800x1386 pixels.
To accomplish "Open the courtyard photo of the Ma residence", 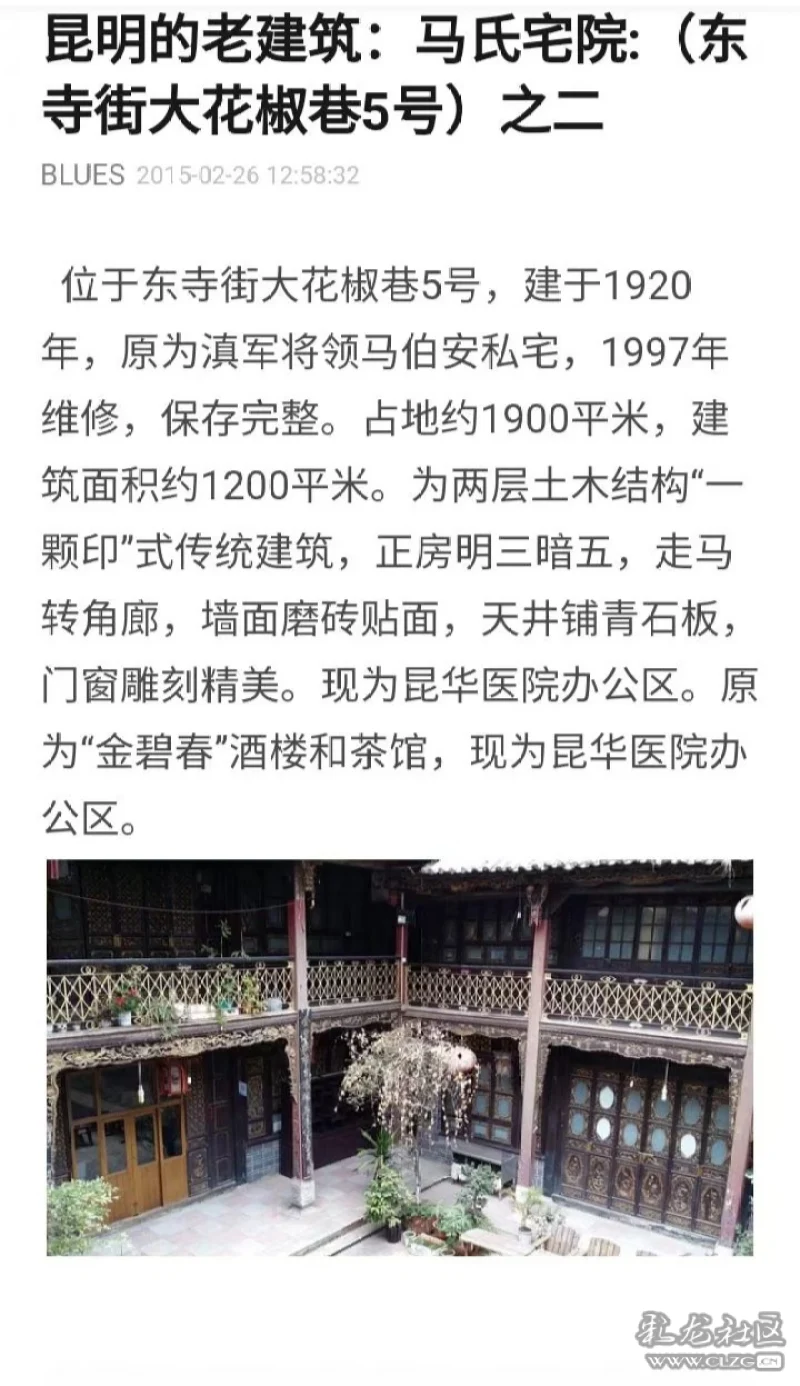I will (x=399, y=1057).
